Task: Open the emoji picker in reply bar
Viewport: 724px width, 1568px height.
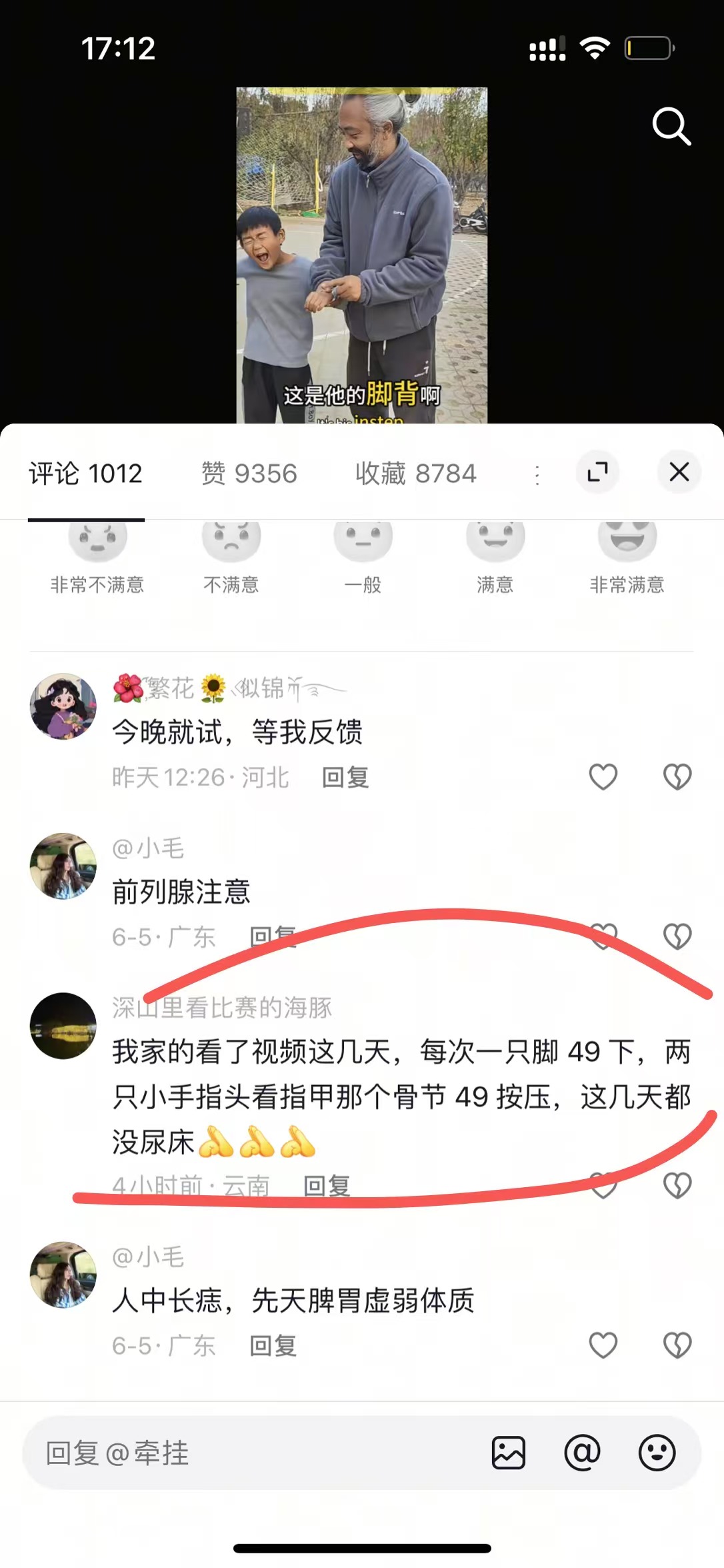Action: click(x=657, y=1453)
